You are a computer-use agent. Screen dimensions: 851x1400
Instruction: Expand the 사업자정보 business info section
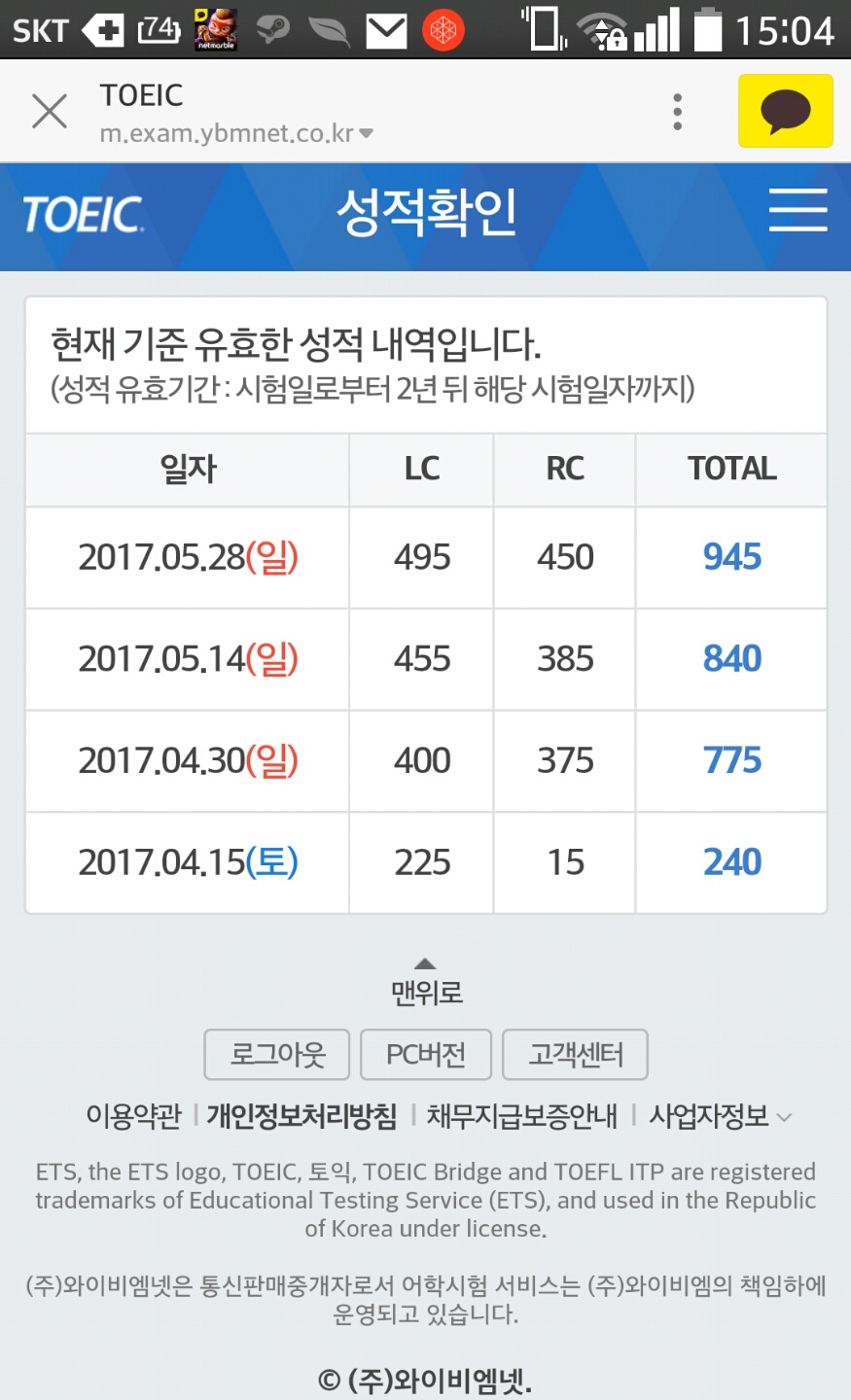point(721,1116)
